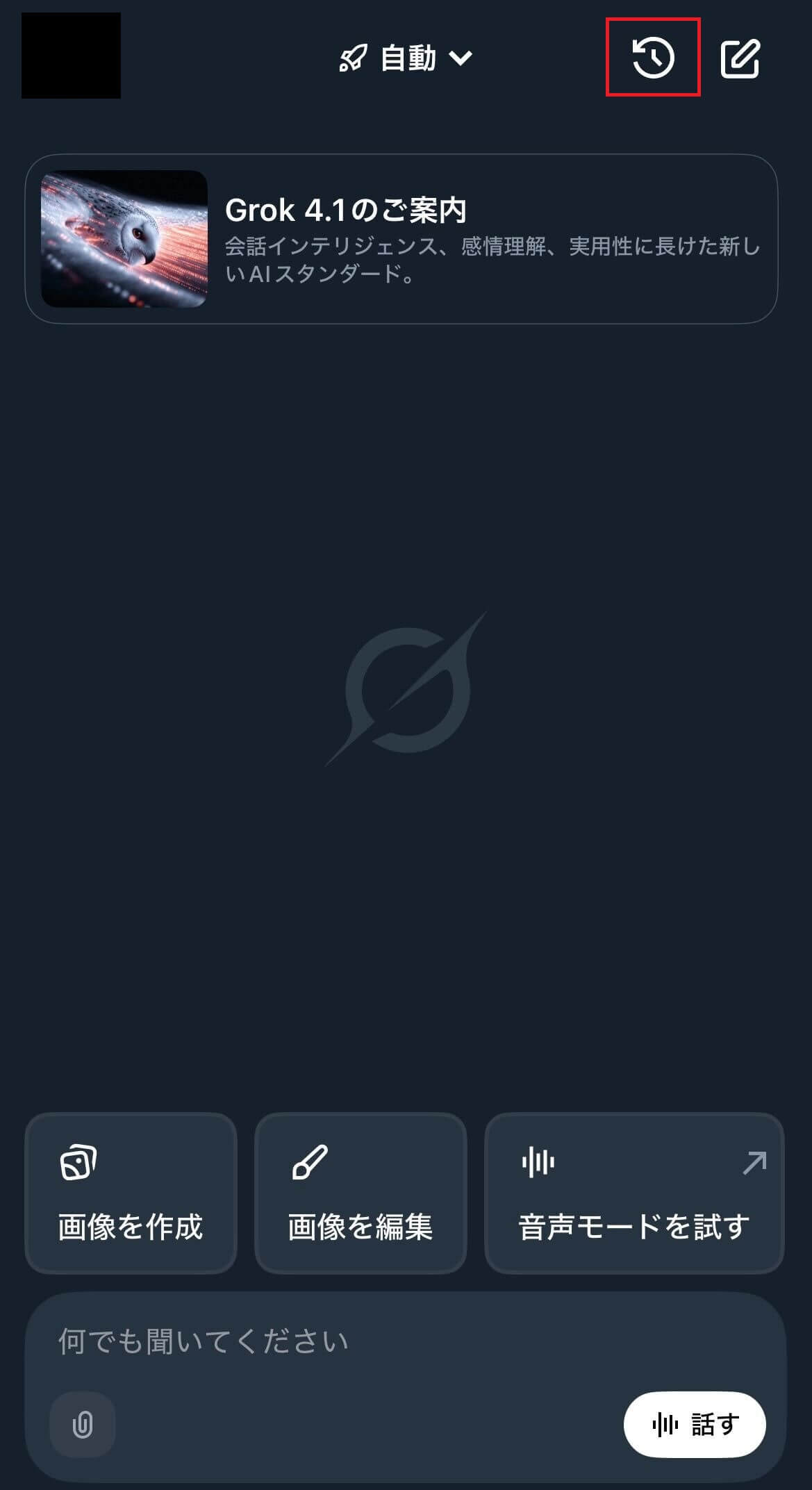Expand the 自動 mode dropdown
The height and width of the screenshot is (1490, 812).
point(406,58)
